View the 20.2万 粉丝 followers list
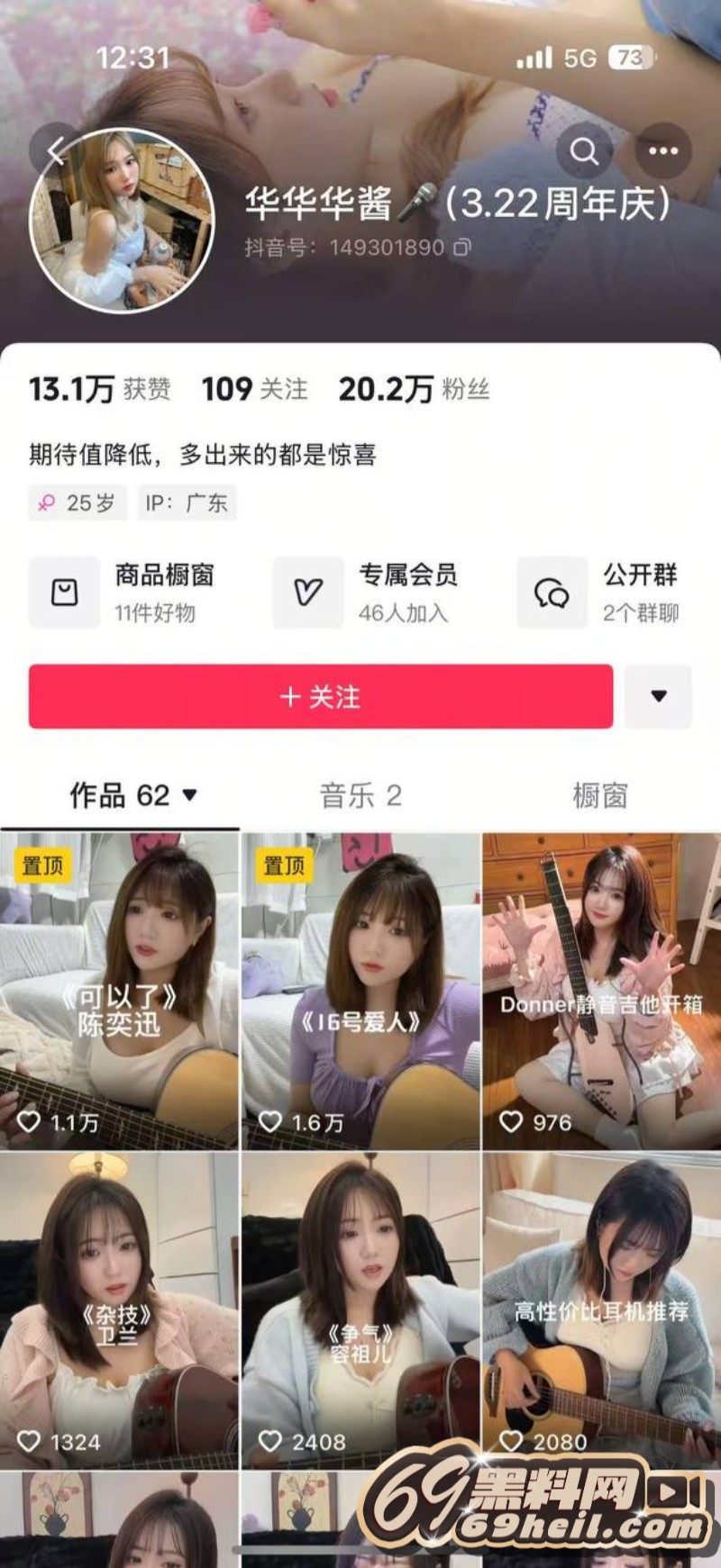 (x=414, y=389)
